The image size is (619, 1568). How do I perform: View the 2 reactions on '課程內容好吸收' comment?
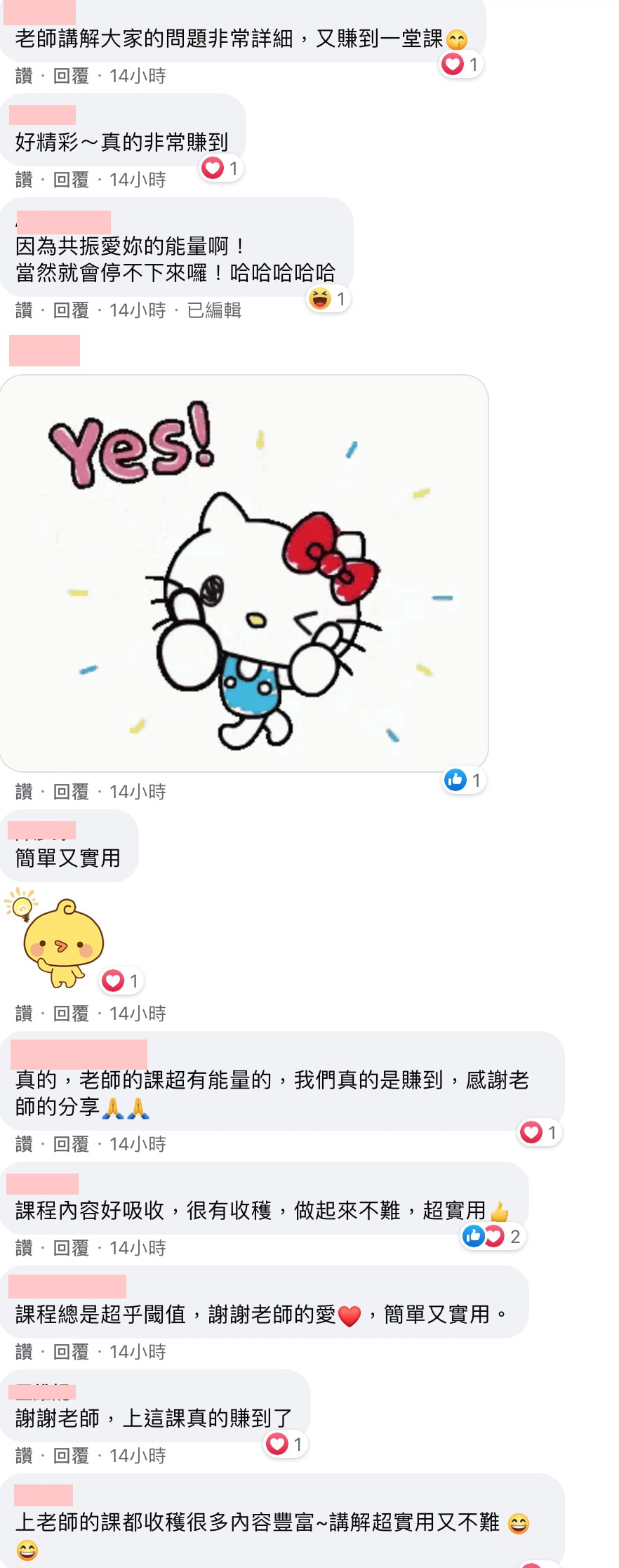pos(493,1236)
